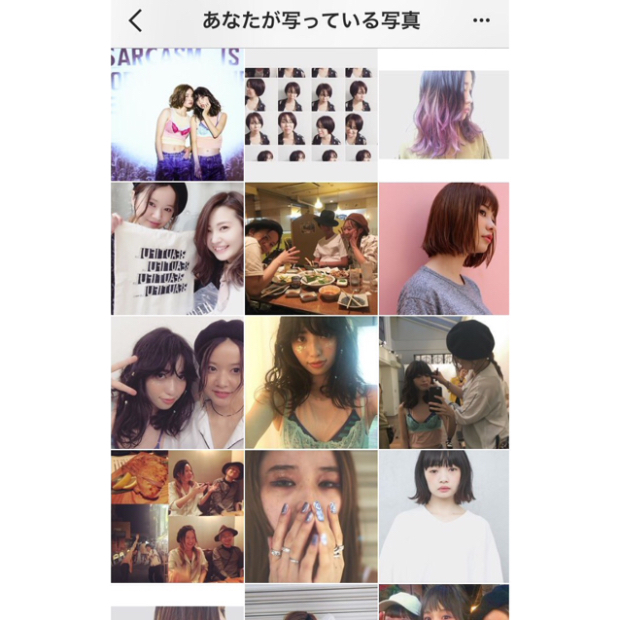The height and width of the screenshot is (620, 620).
Task: Open the four-panel food and friends collage
Action: [x=177, y=516]
